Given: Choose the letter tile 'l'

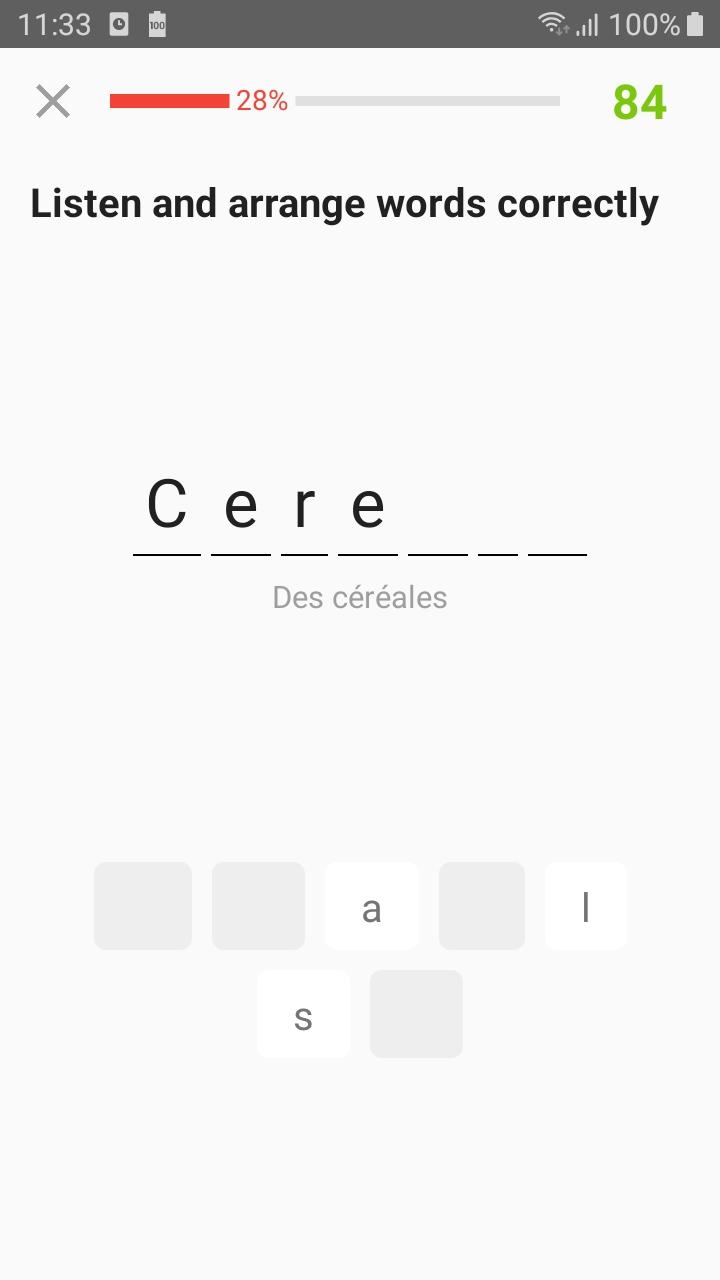Looking at the screenshot, I should click(586, 906).
